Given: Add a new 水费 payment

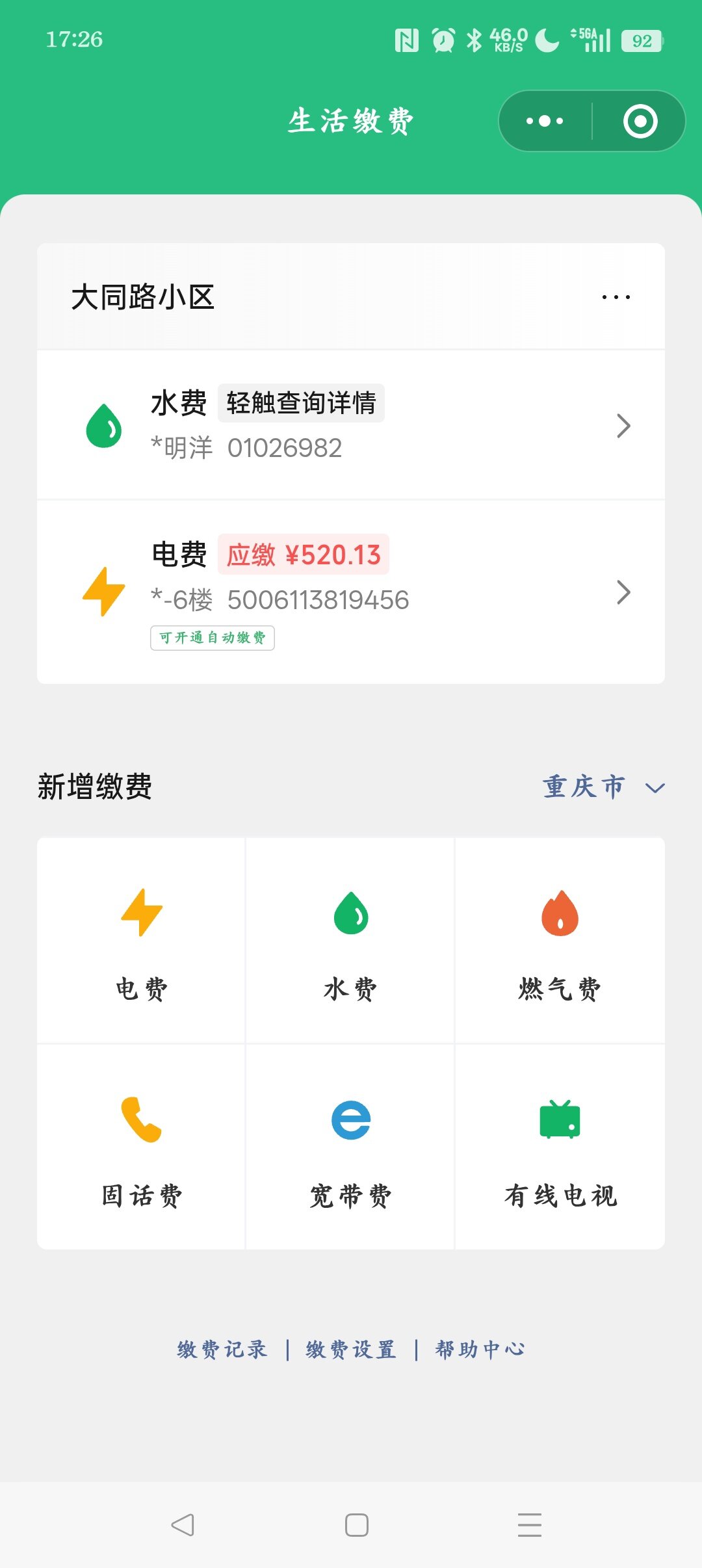Looking at the screenshot, I should pyautogui.click(x=350, y=941).
